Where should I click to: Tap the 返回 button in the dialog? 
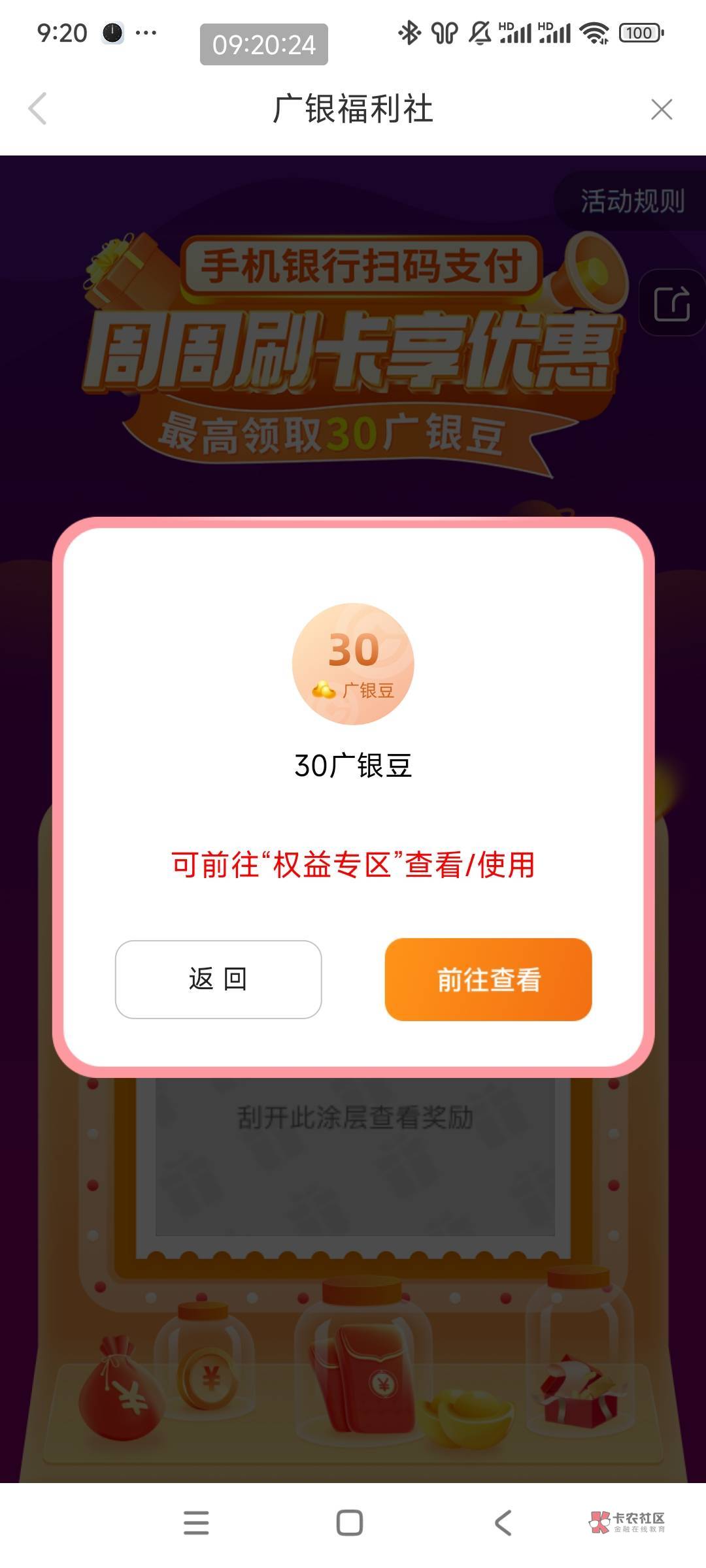pyautogui.click(x=218, y=979)
